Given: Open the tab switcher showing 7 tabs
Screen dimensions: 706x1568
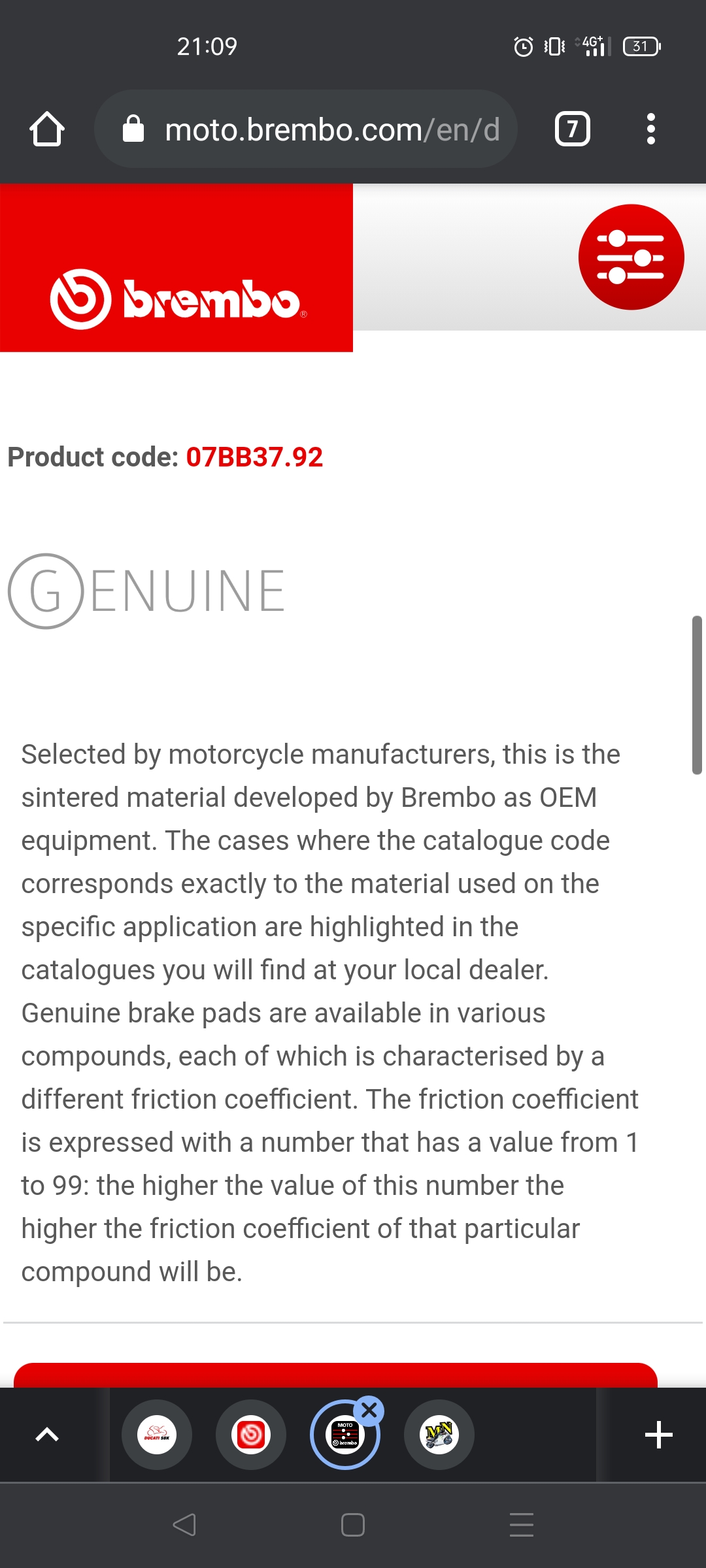Looking at the screenshot, I should [573, 129].
